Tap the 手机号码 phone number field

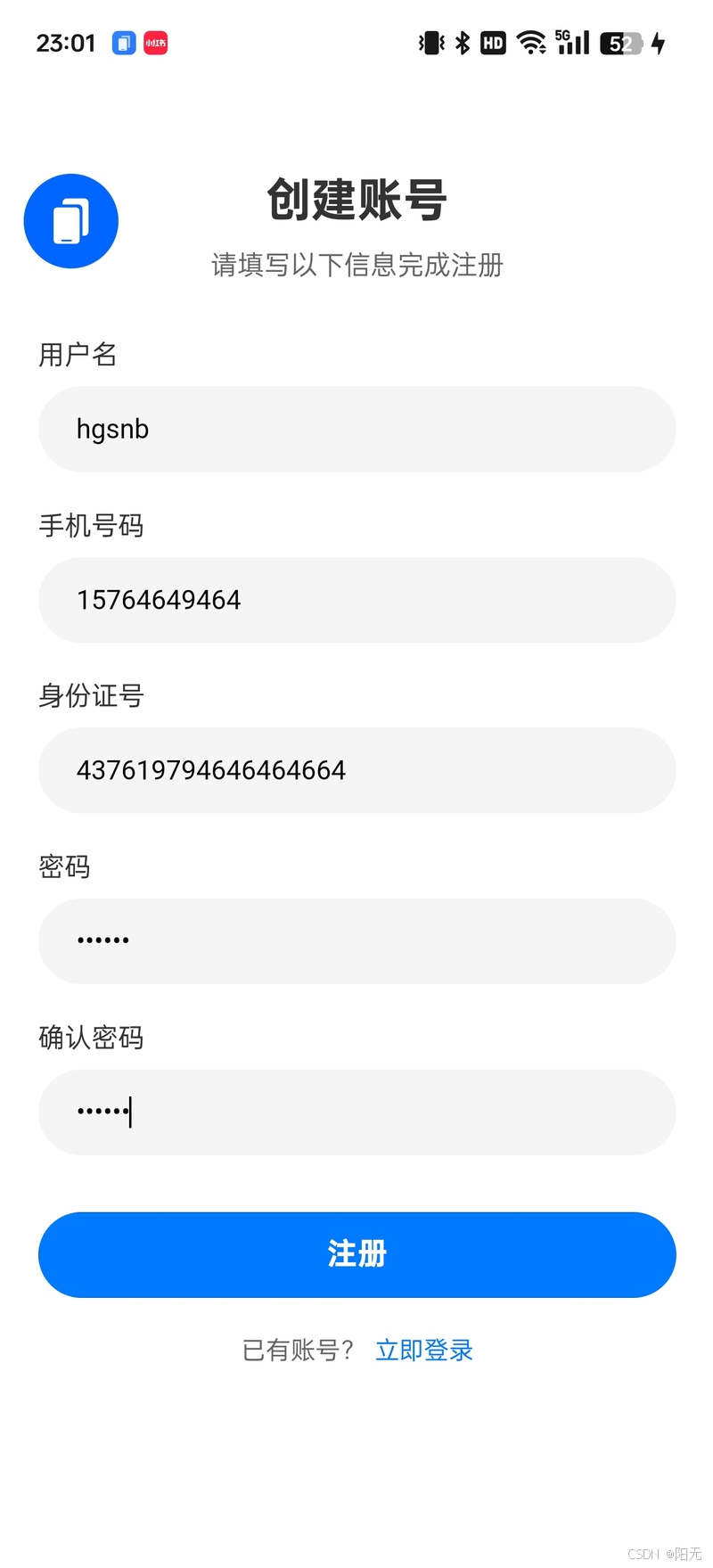pyautogui.click(x=356, y=600)
